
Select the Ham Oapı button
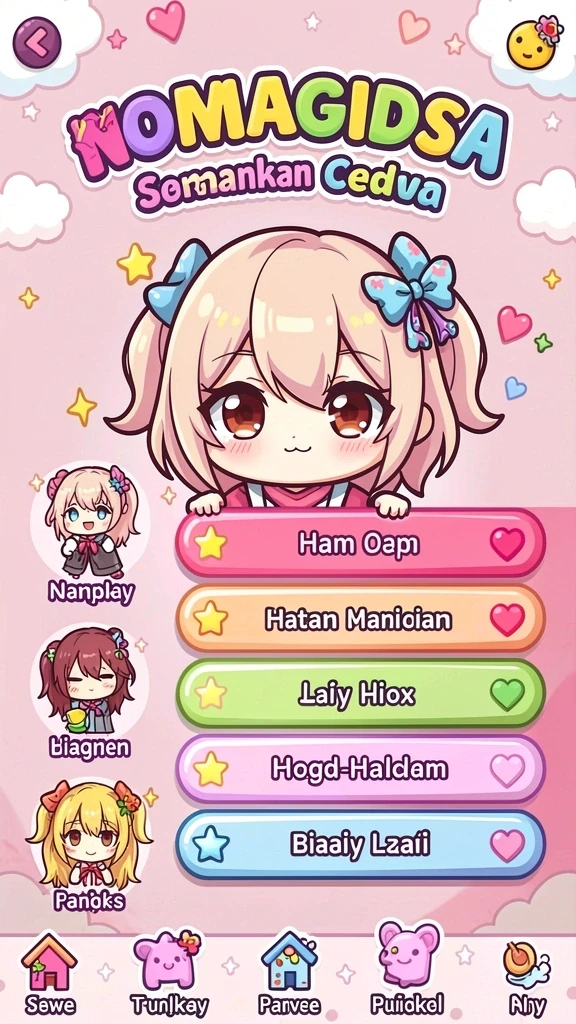click(x=360, y=543)
